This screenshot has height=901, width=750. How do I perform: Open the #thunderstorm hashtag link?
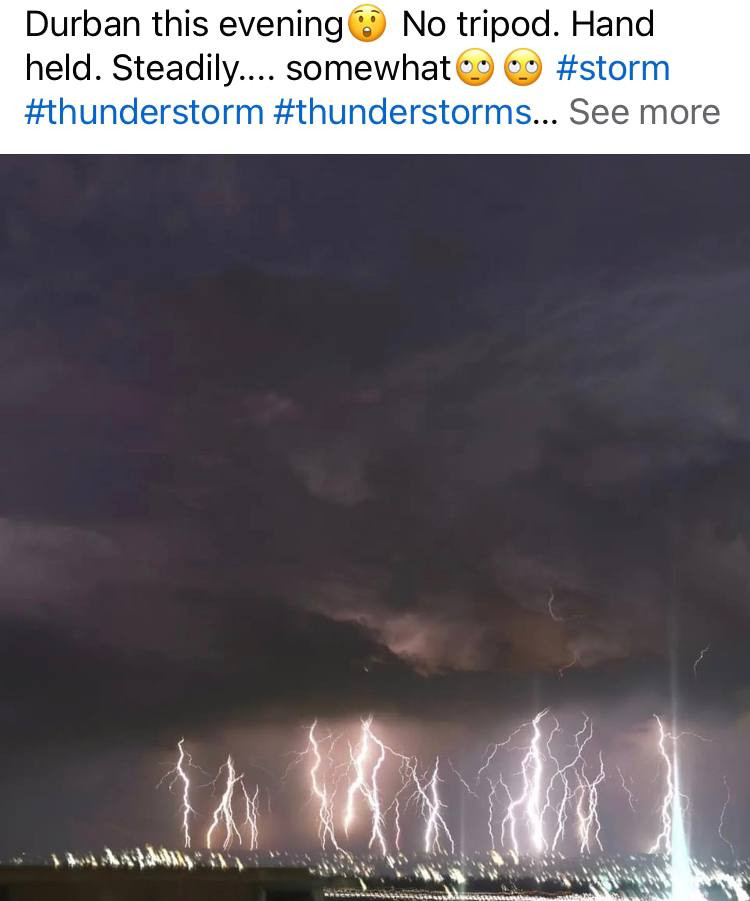point(143,112)
